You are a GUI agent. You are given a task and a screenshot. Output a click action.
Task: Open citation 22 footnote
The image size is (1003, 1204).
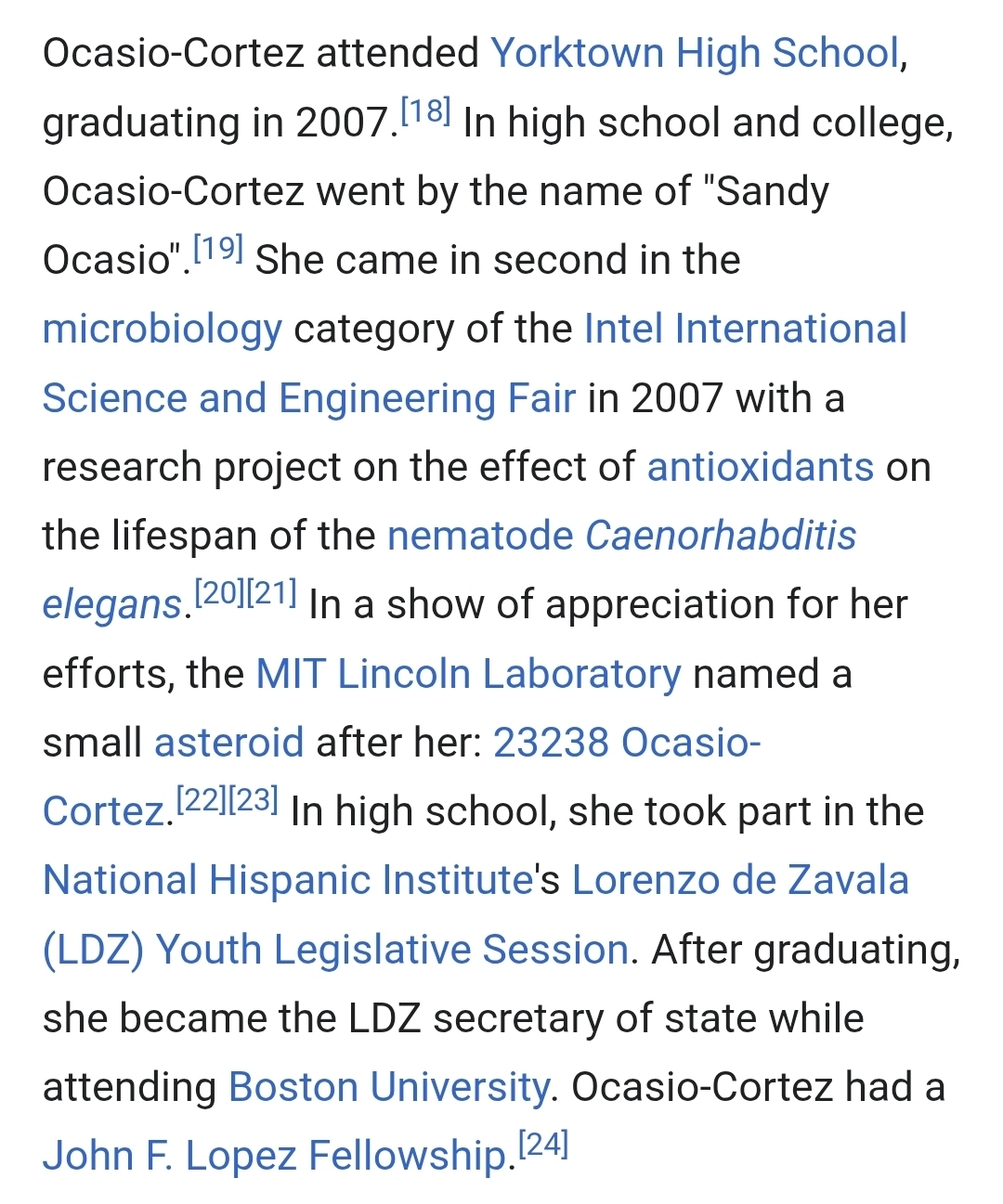tap(201, 799)
